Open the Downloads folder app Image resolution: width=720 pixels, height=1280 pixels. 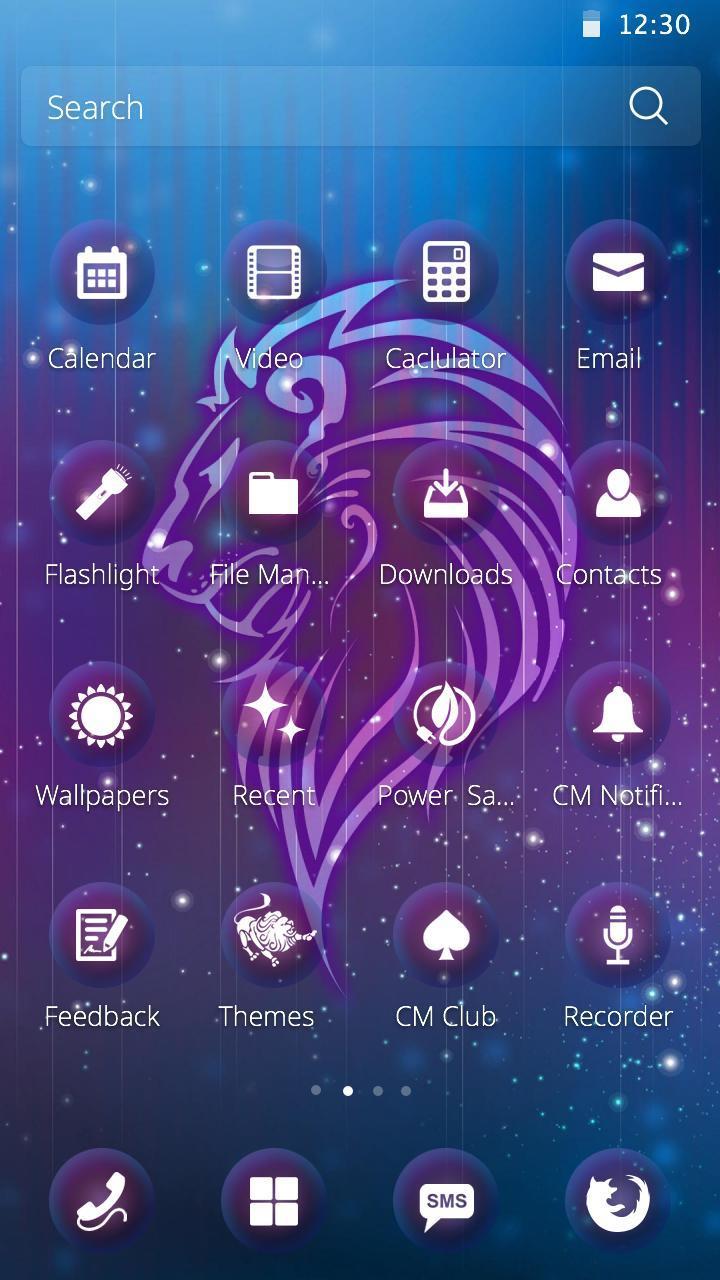pyautogui.click(x=446, y=493)
